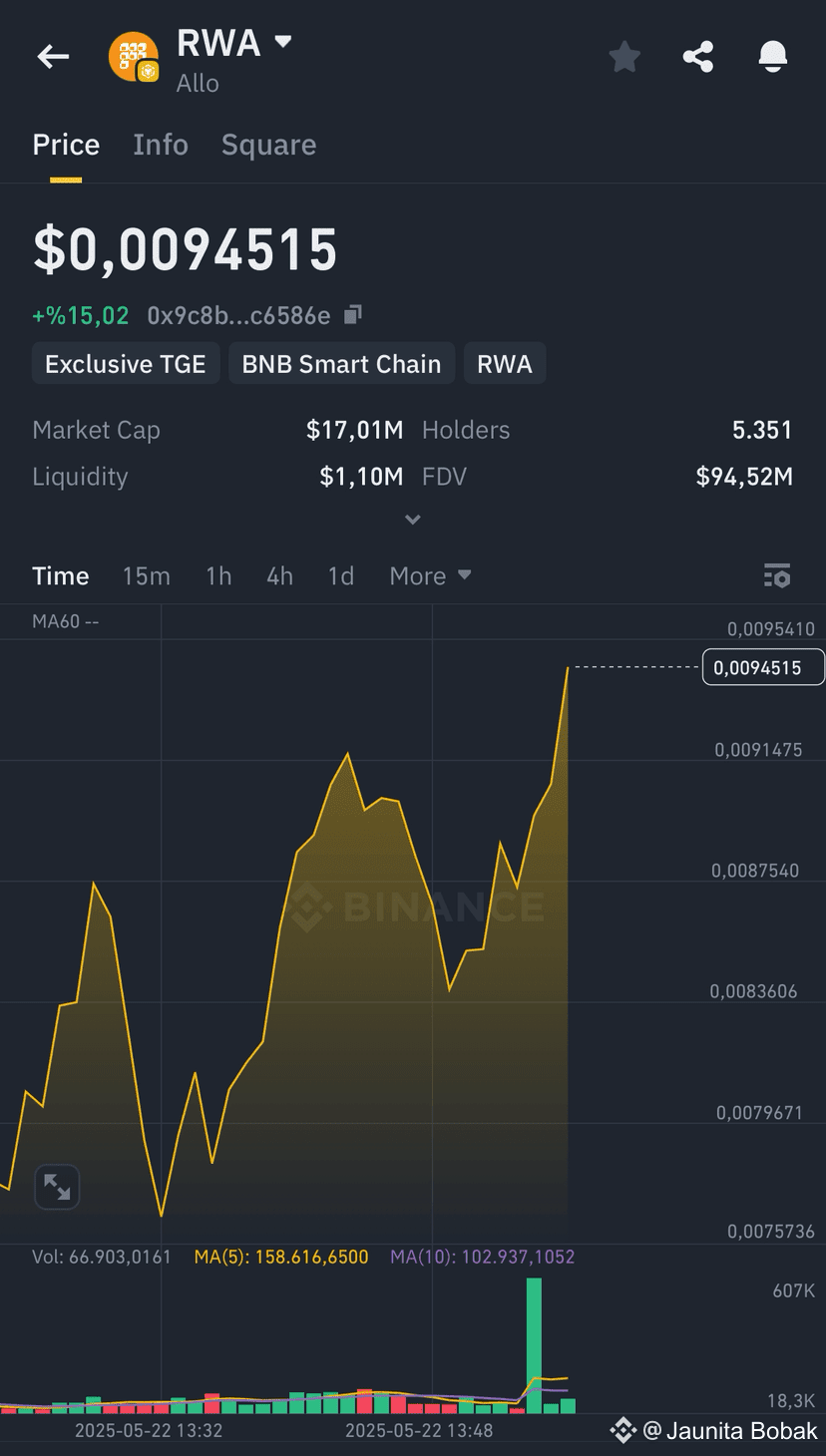This screenshot has height=1456, width=826.
Task: Open the Square tab
Action: pos(268,145)
